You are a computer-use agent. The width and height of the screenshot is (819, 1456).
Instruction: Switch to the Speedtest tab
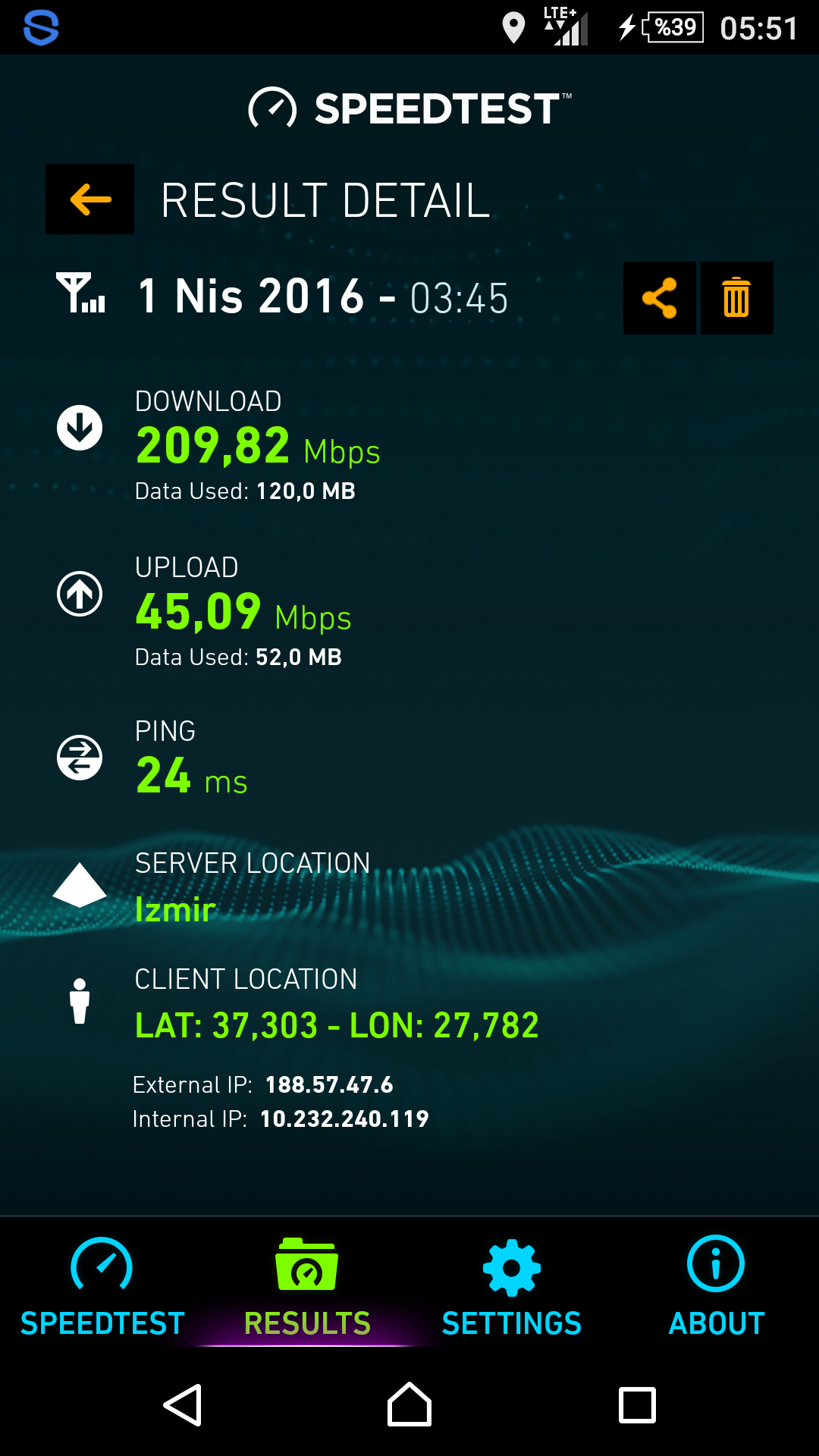tap(102, 1286)
